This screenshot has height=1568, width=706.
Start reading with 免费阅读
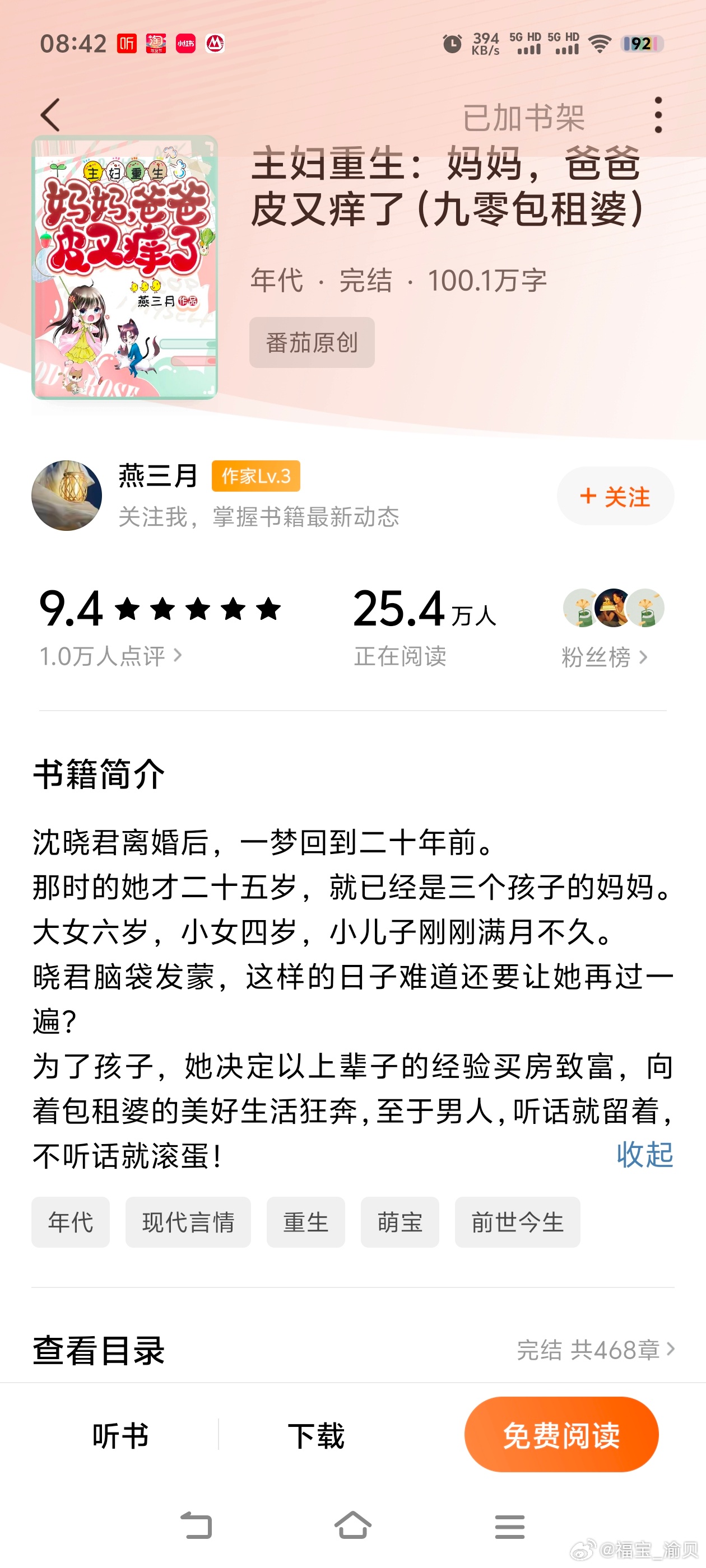coord(561,1435)
